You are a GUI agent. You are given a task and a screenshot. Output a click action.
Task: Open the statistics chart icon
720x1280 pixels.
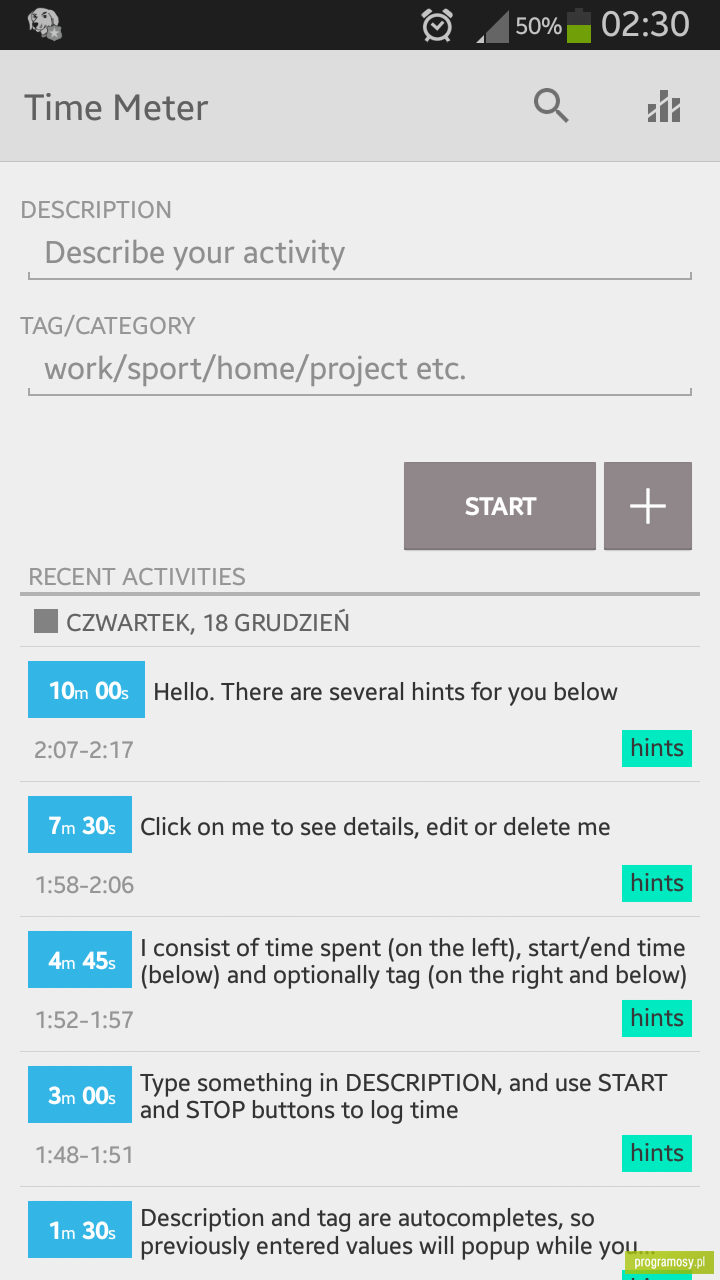tap(664, 106)
